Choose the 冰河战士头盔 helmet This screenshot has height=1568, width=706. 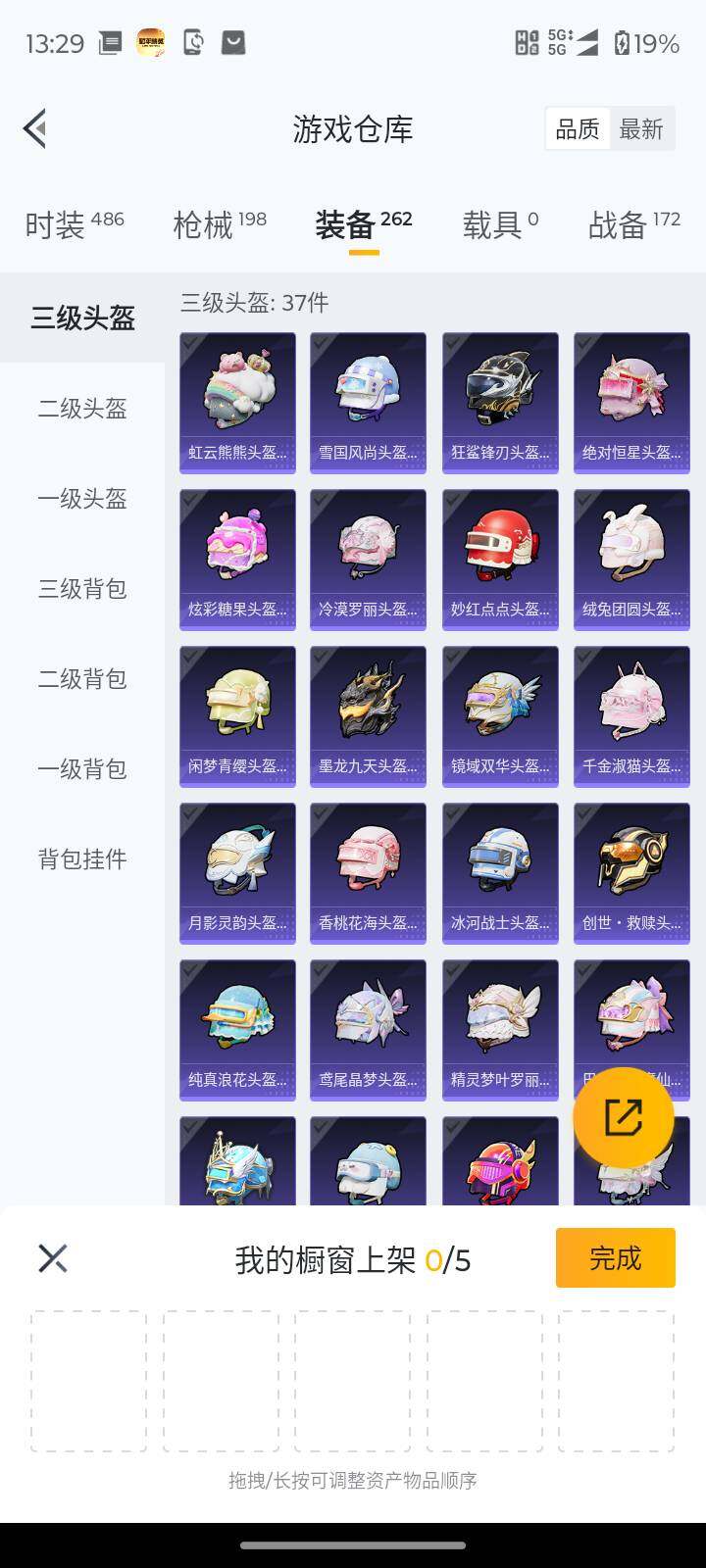(500, 860)
